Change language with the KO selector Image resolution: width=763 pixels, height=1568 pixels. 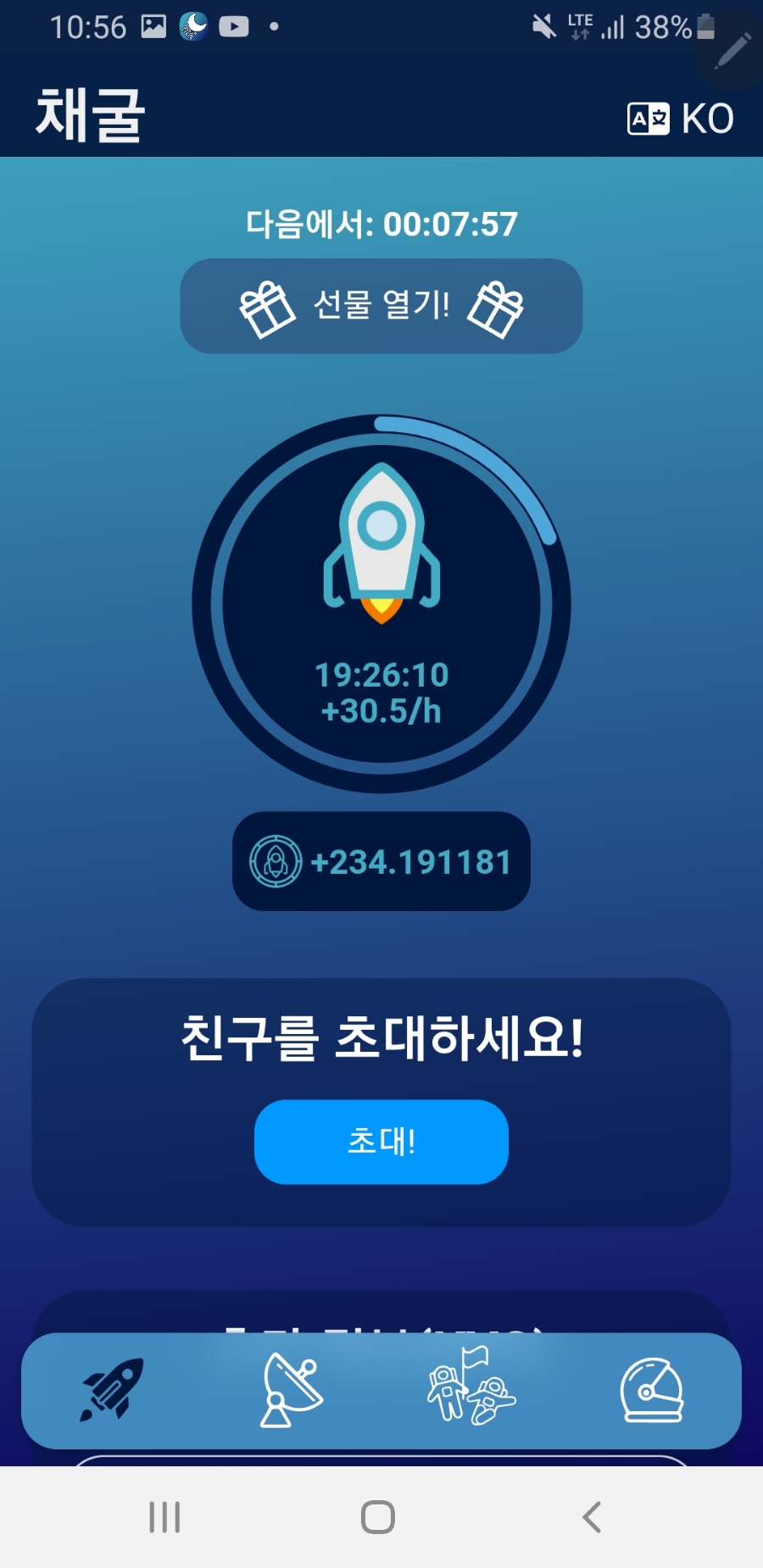[x=681, y=119]
